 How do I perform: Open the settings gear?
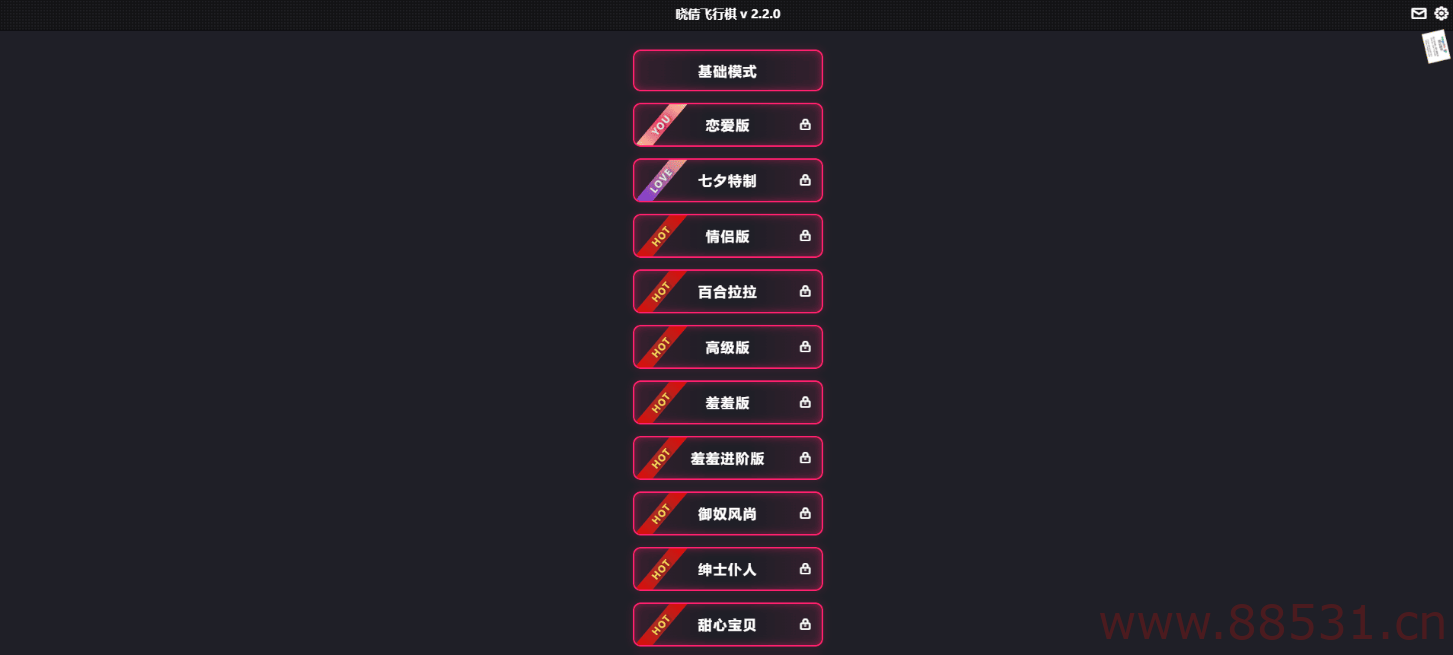(1441, 14)
